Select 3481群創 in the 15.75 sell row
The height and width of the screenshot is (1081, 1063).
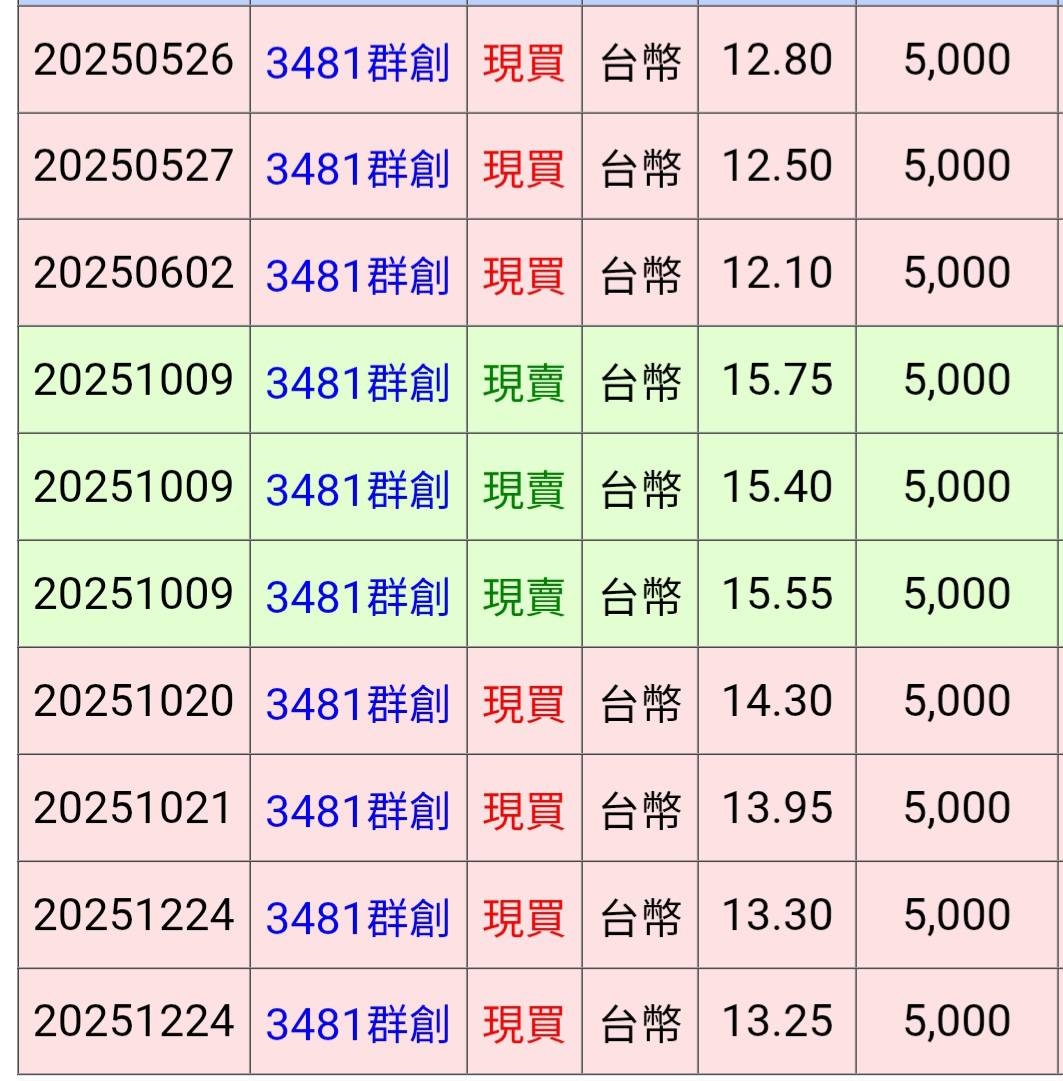[358, 382]
